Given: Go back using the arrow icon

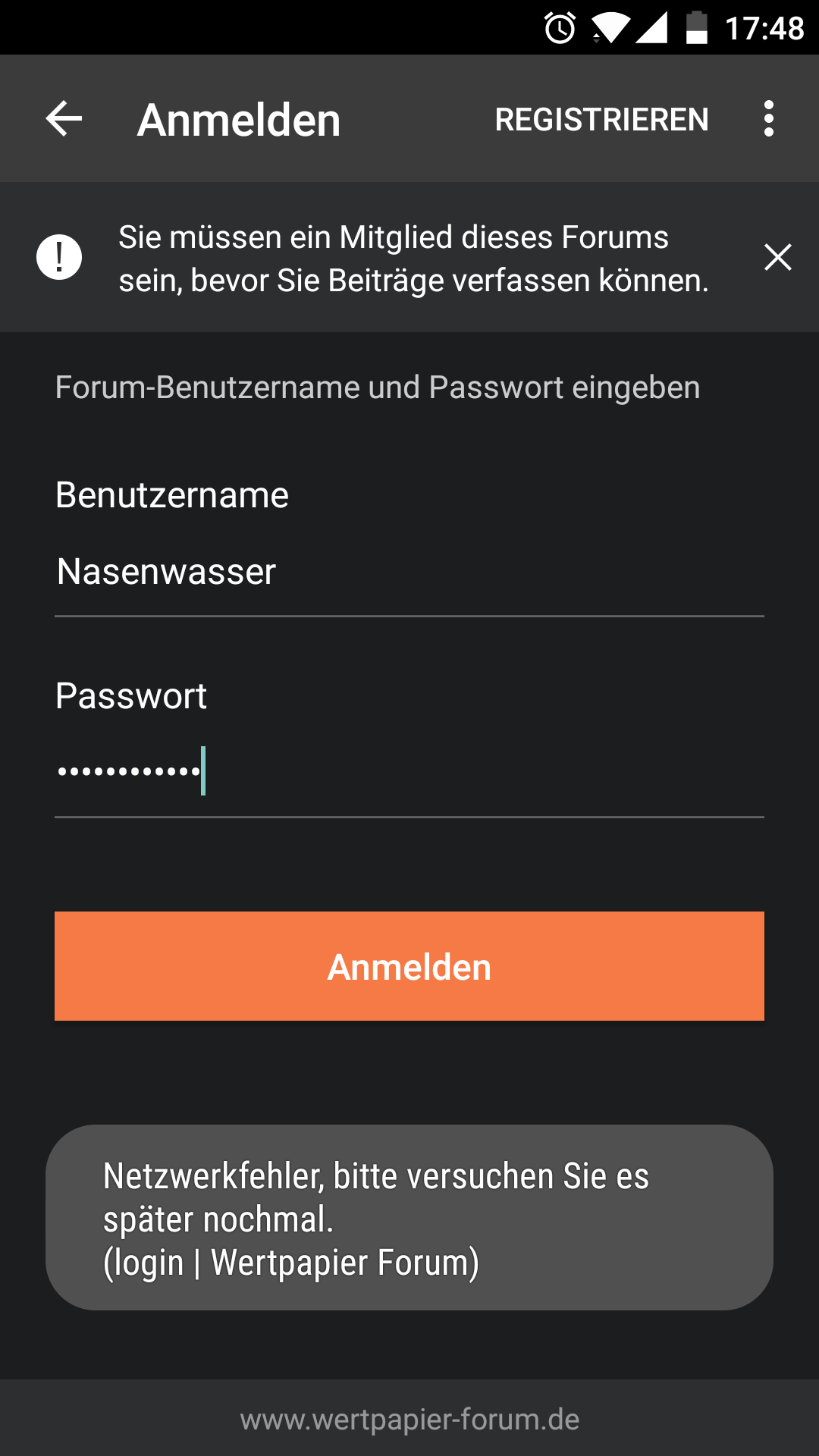Looking at the screenshot, I should click(64, 119).
